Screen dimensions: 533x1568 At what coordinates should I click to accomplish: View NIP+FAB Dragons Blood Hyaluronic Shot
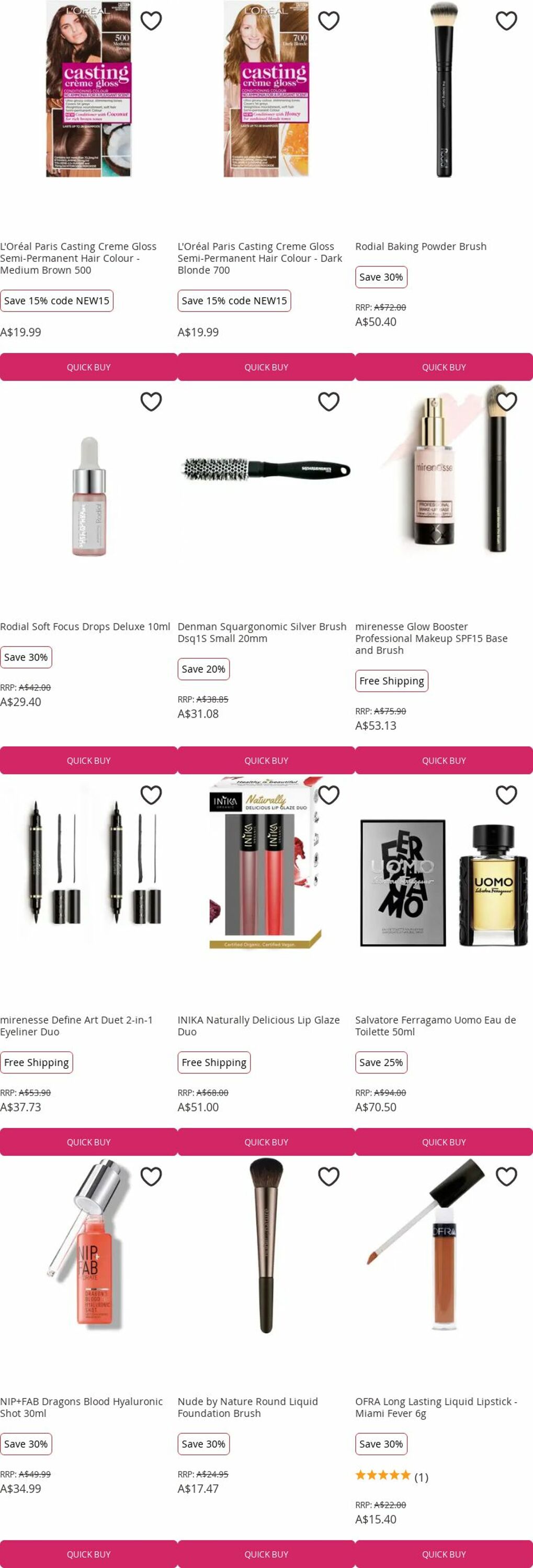point(81,1406)
